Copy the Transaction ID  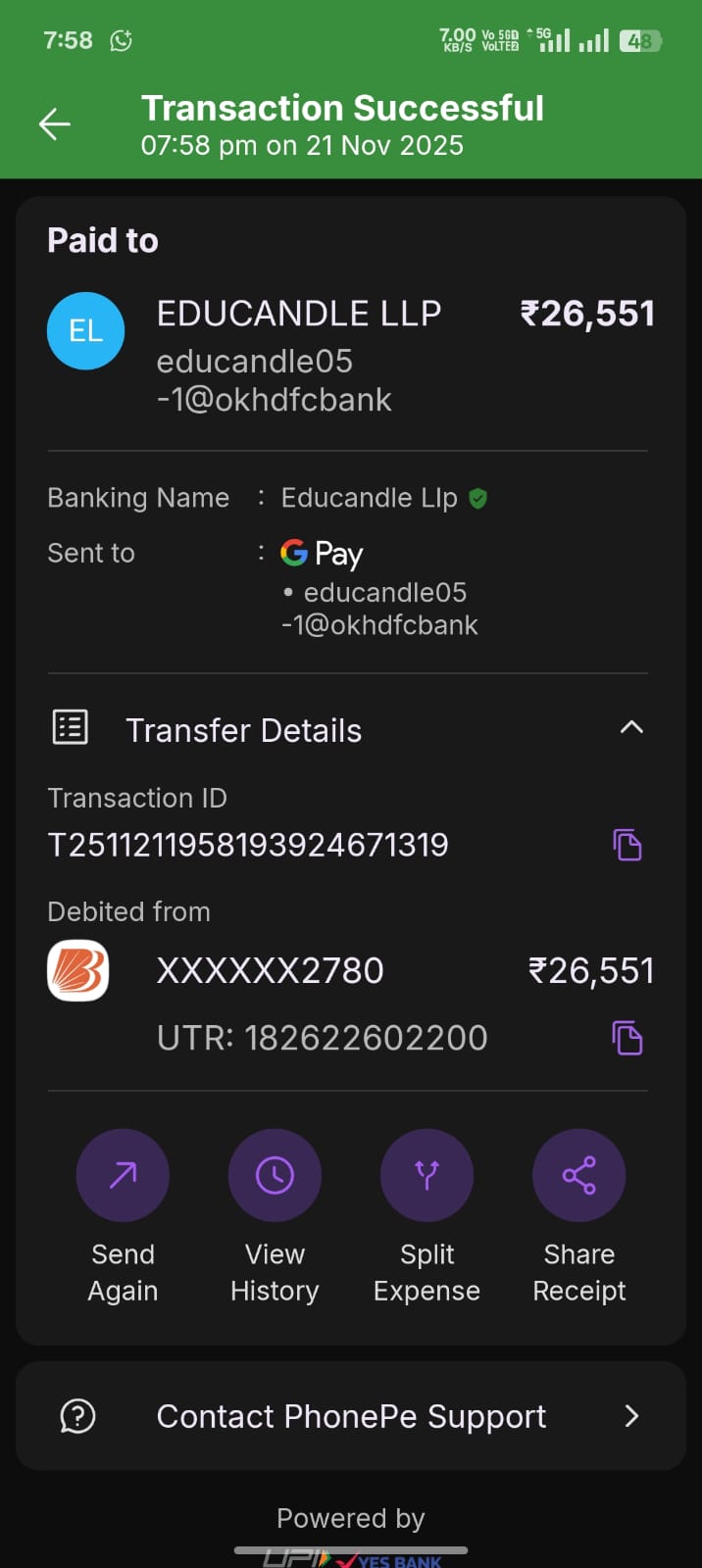[627, 845]
